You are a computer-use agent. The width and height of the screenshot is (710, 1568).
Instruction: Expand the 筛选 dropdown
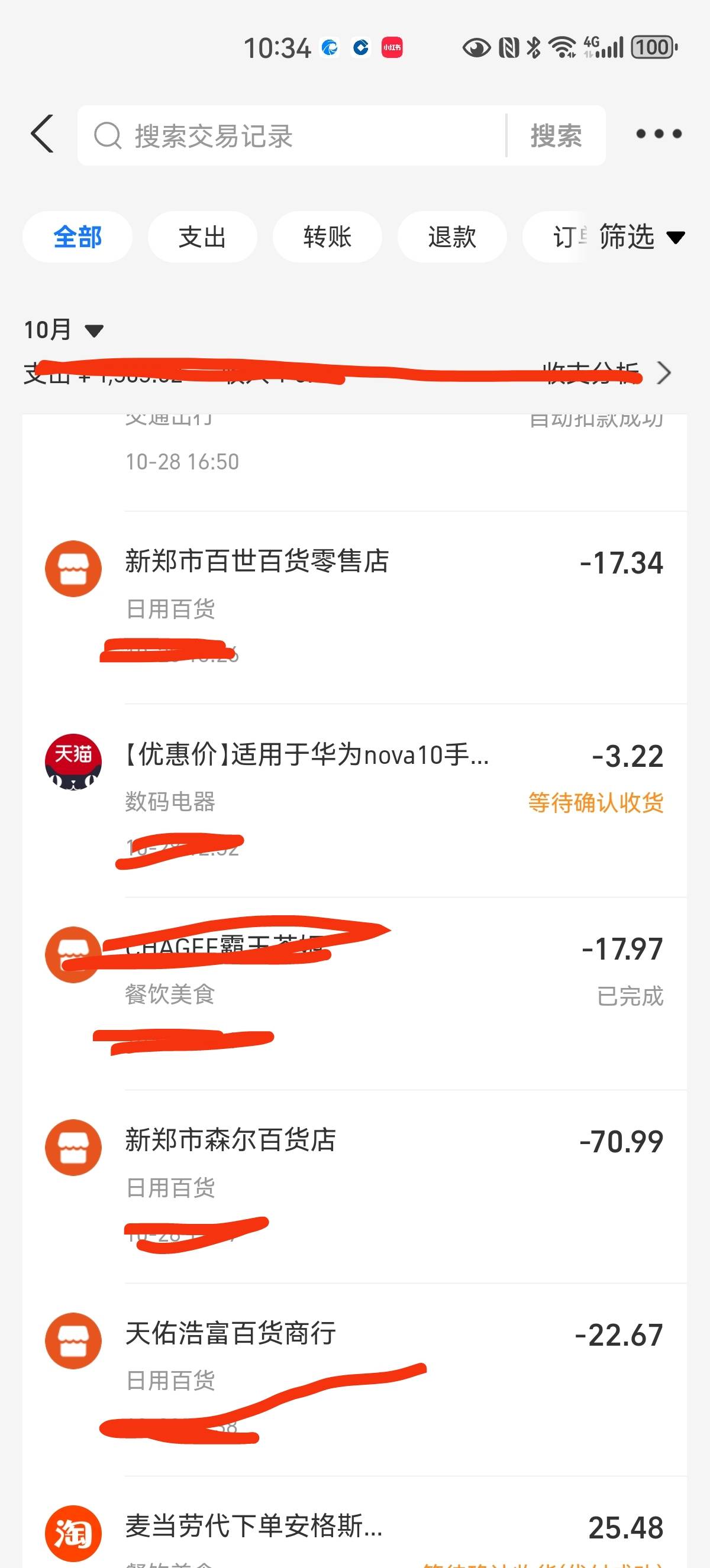641,237
